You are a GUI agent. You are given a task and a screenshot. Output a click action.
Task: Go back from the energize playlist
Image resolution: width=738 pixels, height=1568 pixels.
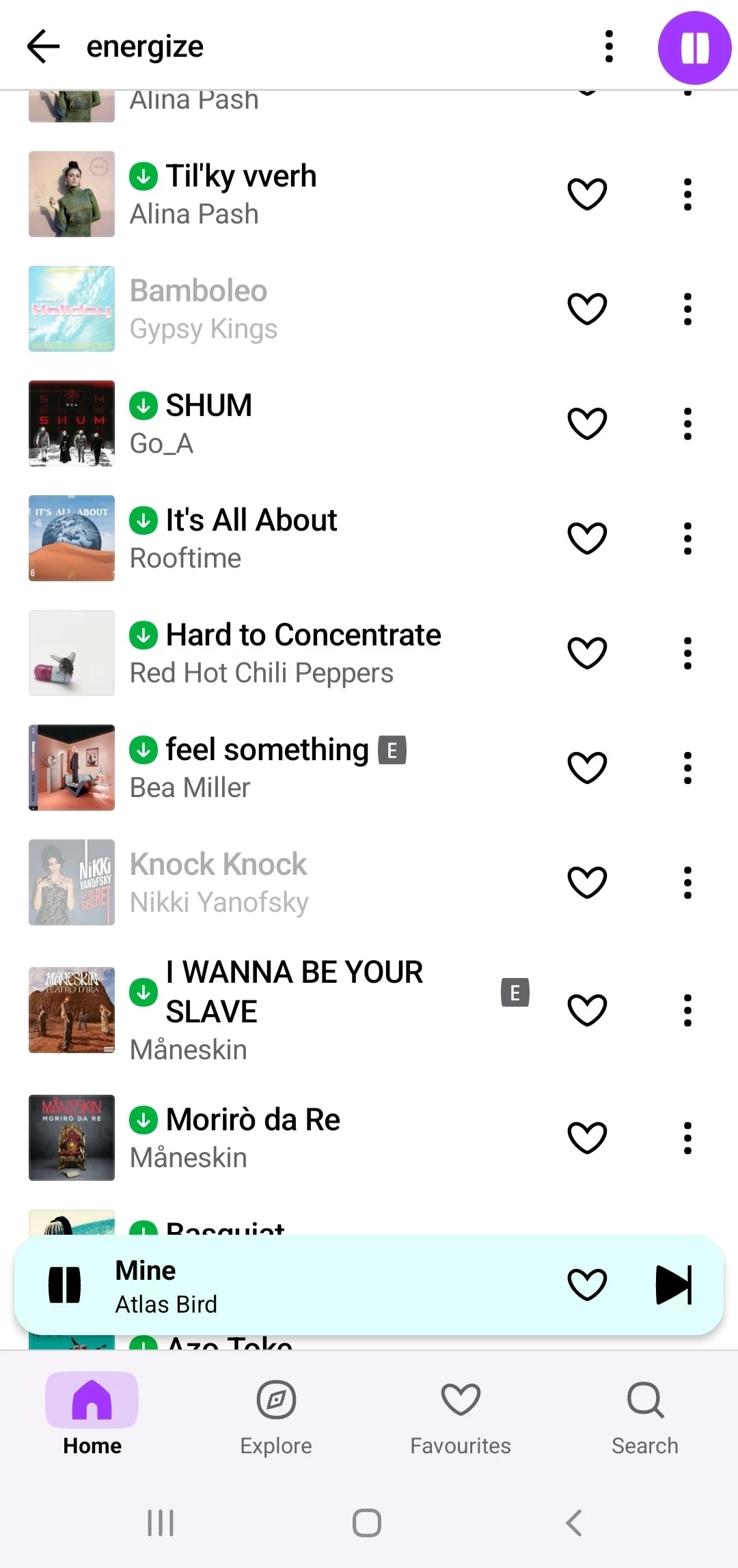click(x=44, y=46)
